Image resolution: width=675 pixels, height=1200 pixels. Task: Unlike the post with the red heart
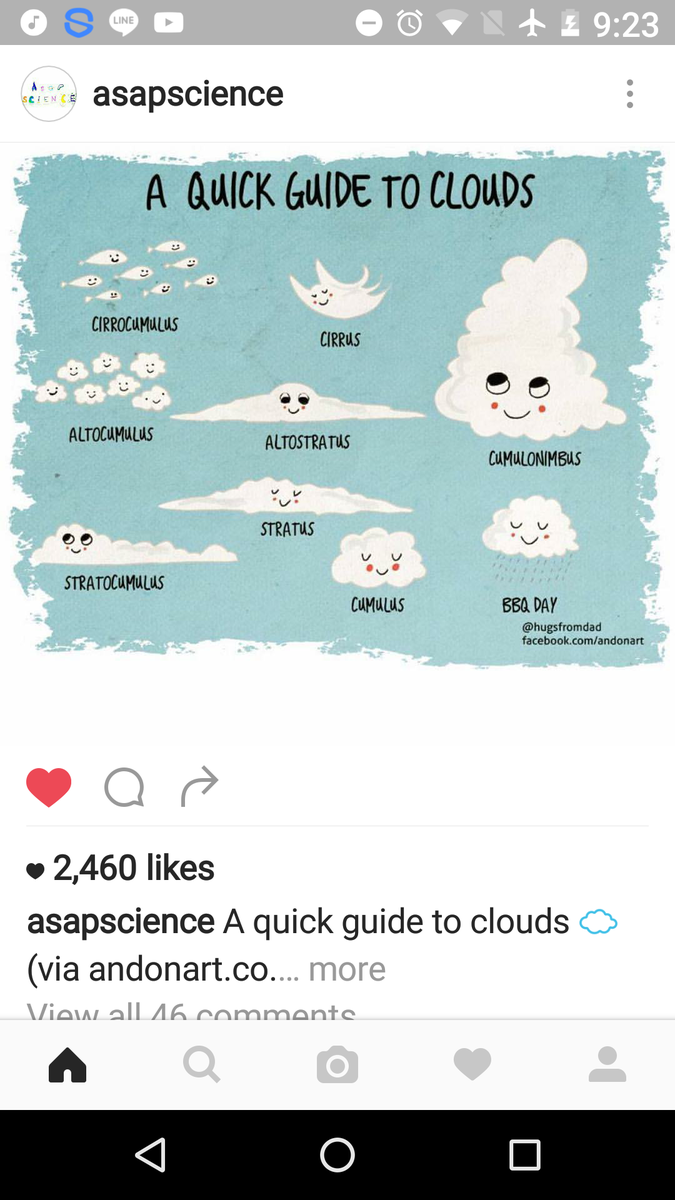(48, 787)
